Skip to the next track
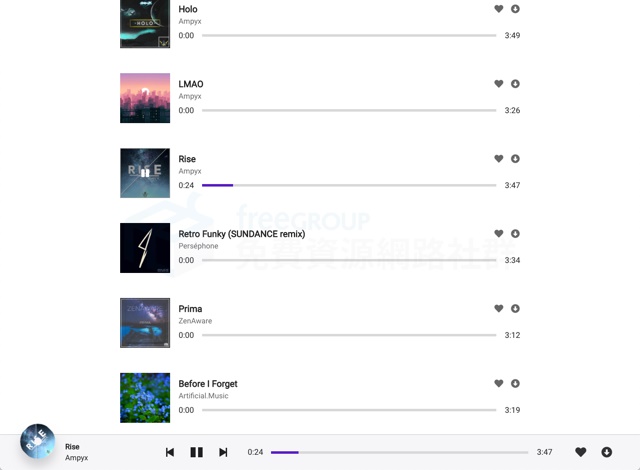 tap(223, 452)
